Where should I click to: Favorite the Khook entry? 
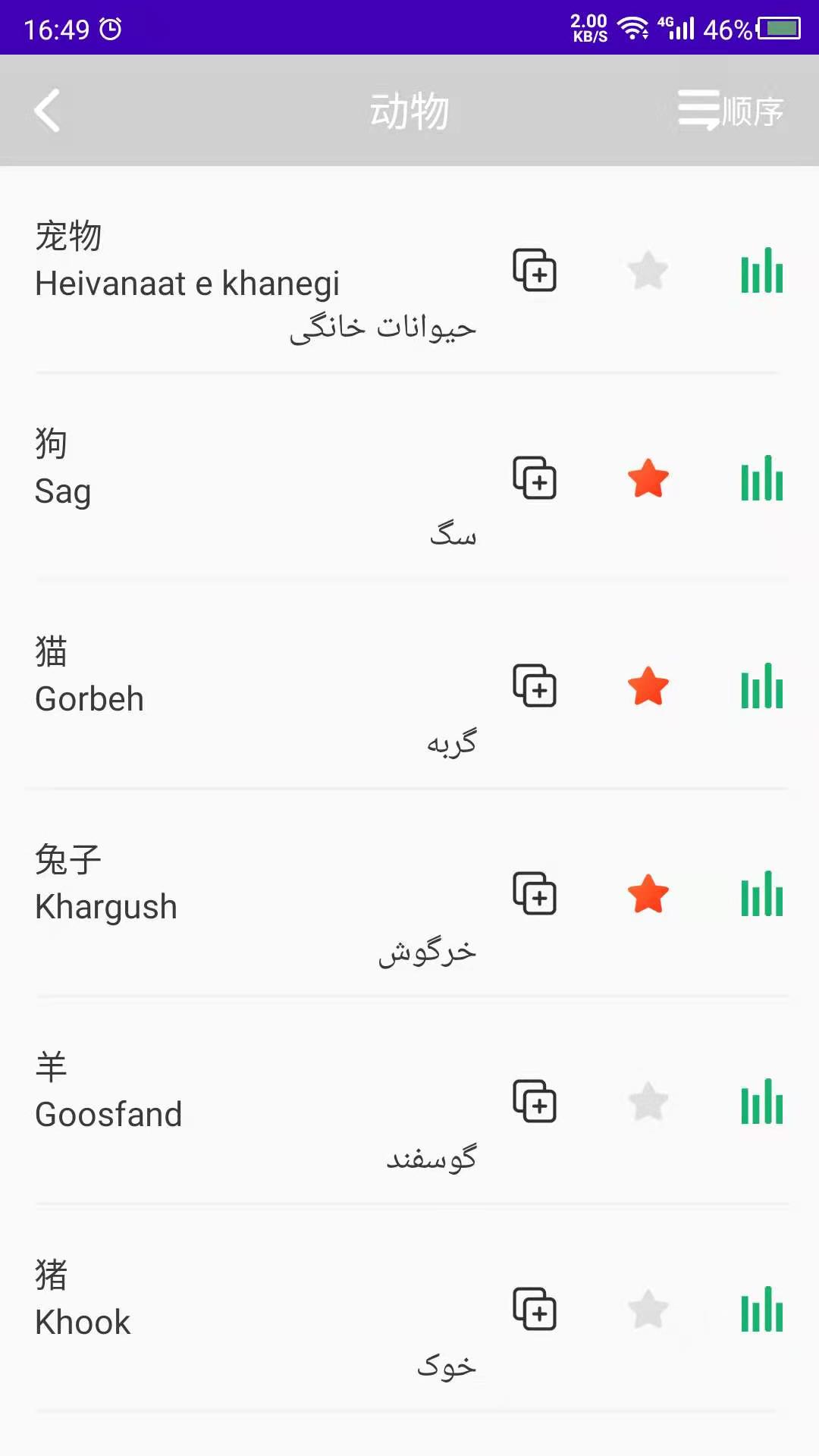(x=649, y=1308)
